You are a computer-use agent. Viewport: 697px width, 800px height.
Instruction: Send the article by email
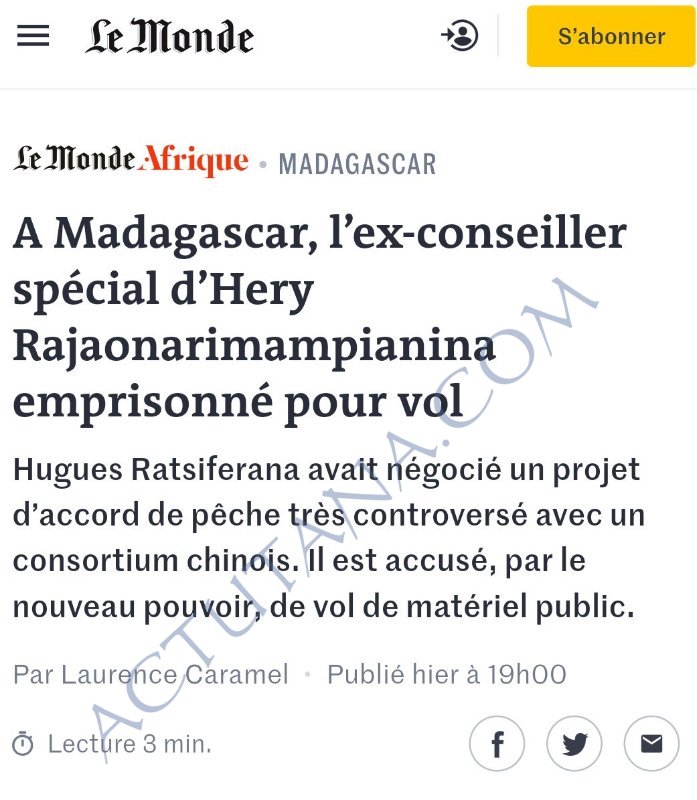(651, 743)
